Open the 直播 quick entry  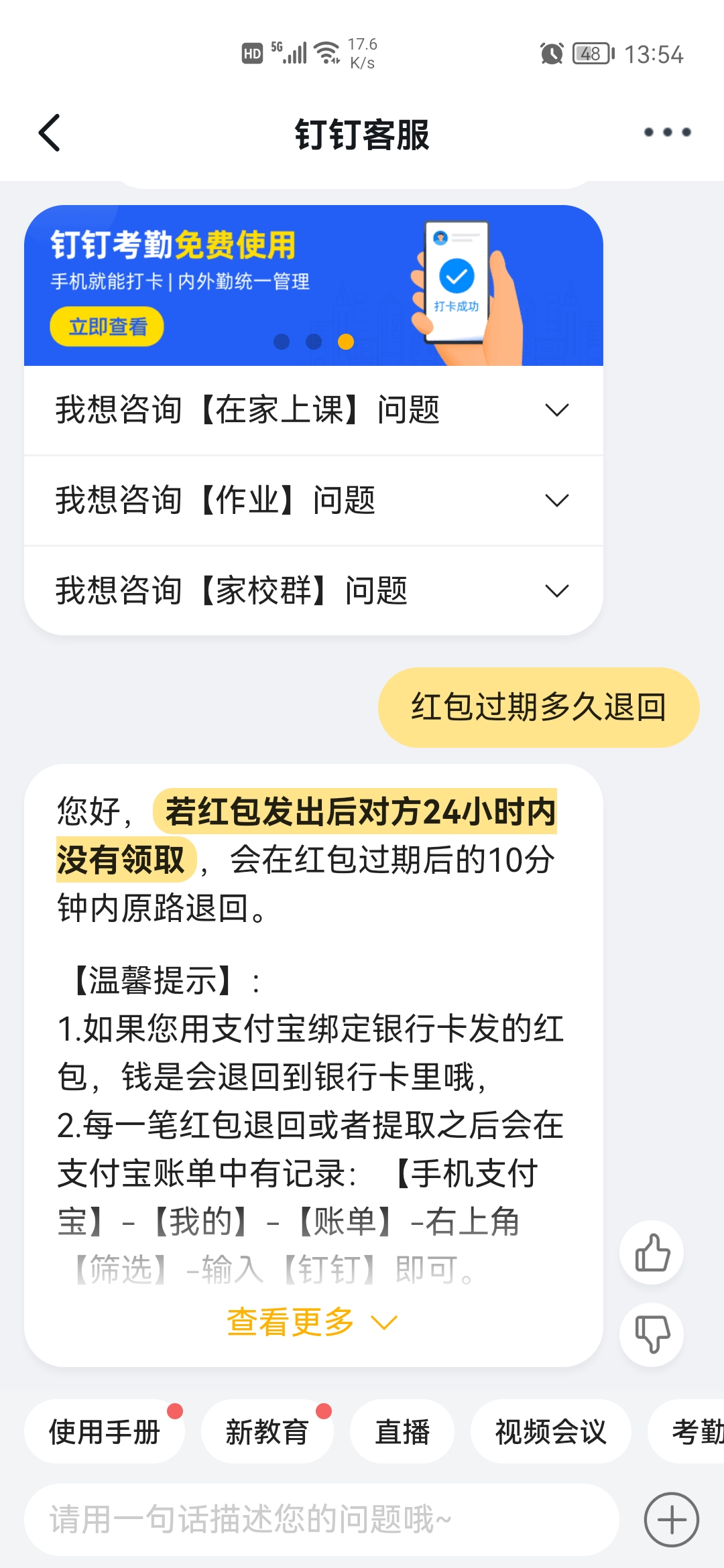point(403,1431)
